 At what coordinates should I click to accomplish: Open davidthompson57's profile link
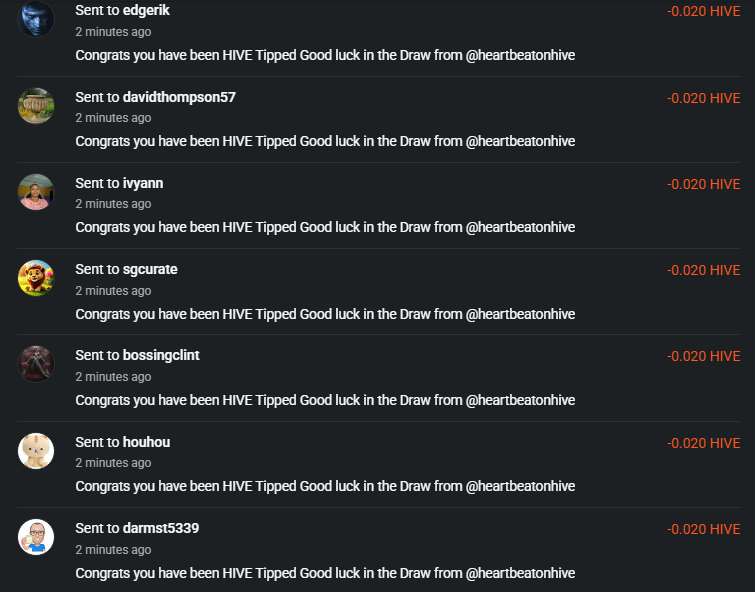click(179, 97)
